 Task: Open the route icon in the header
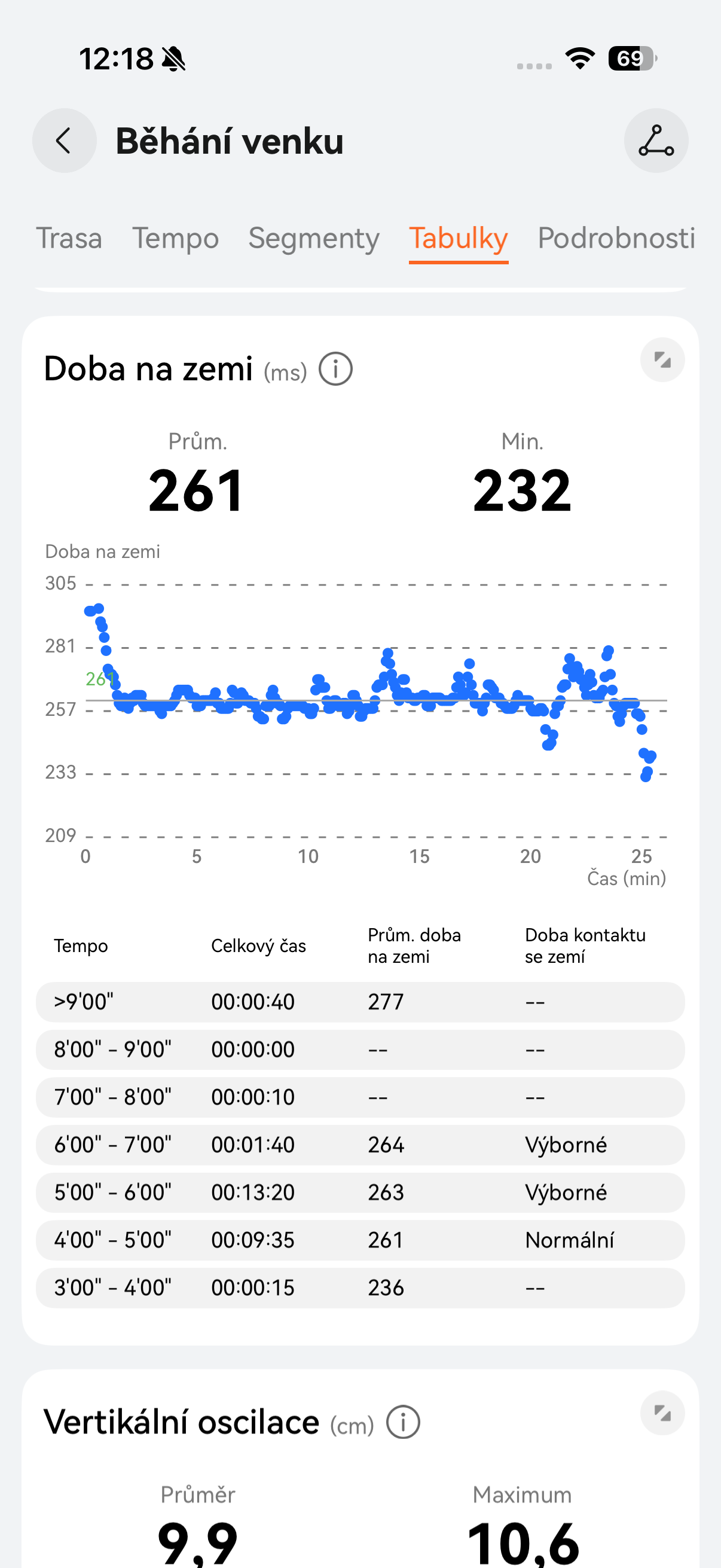click(x=656, y=141)
